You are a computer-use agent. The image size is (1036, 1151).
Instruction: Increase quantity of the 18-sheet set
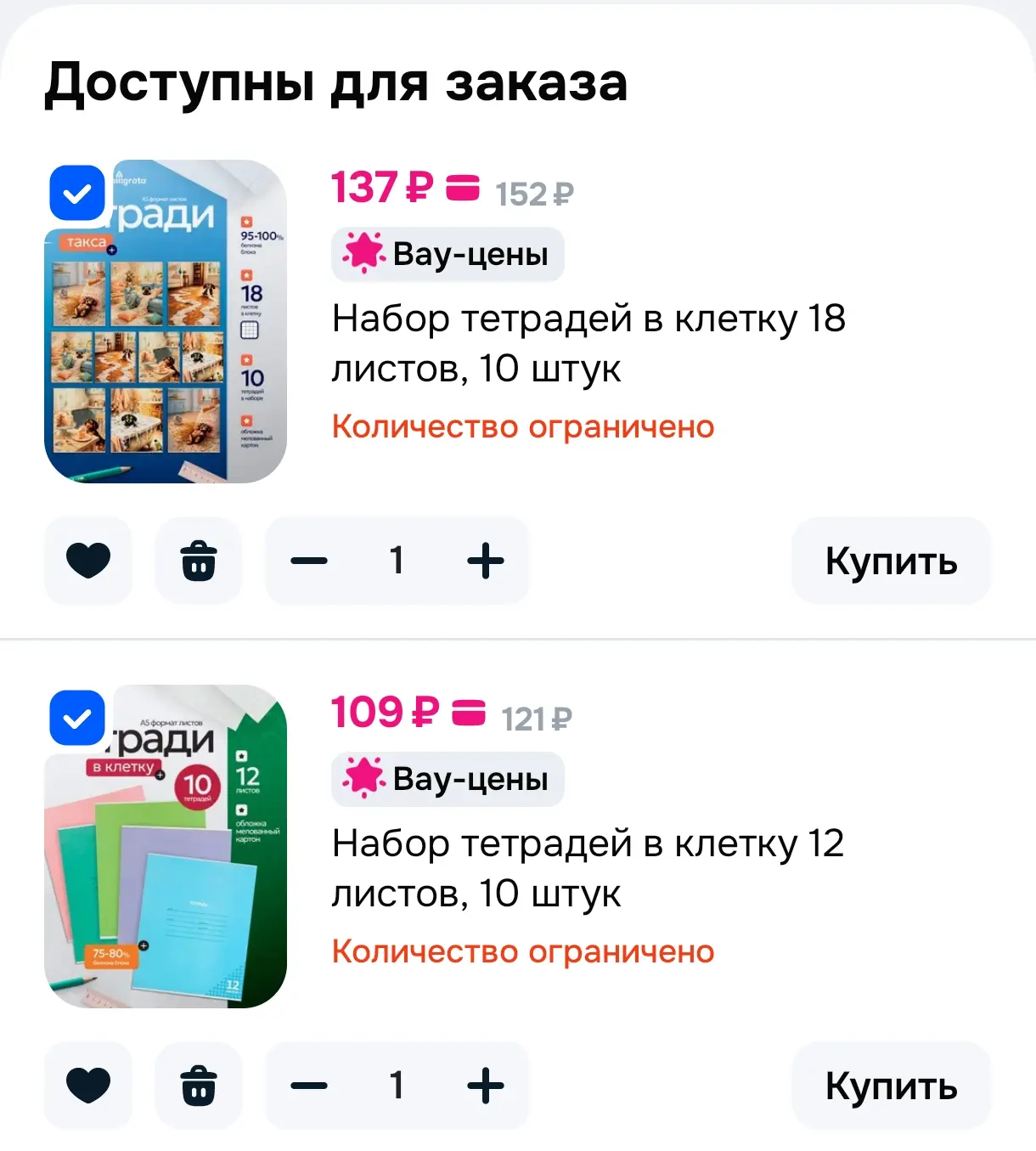(486, 561)
